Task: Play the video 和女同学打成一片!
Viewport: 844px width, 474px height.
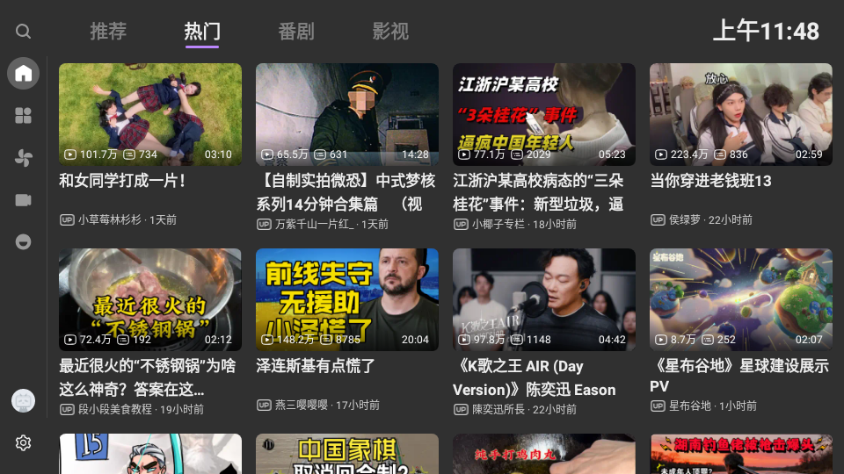Action: 150,115
